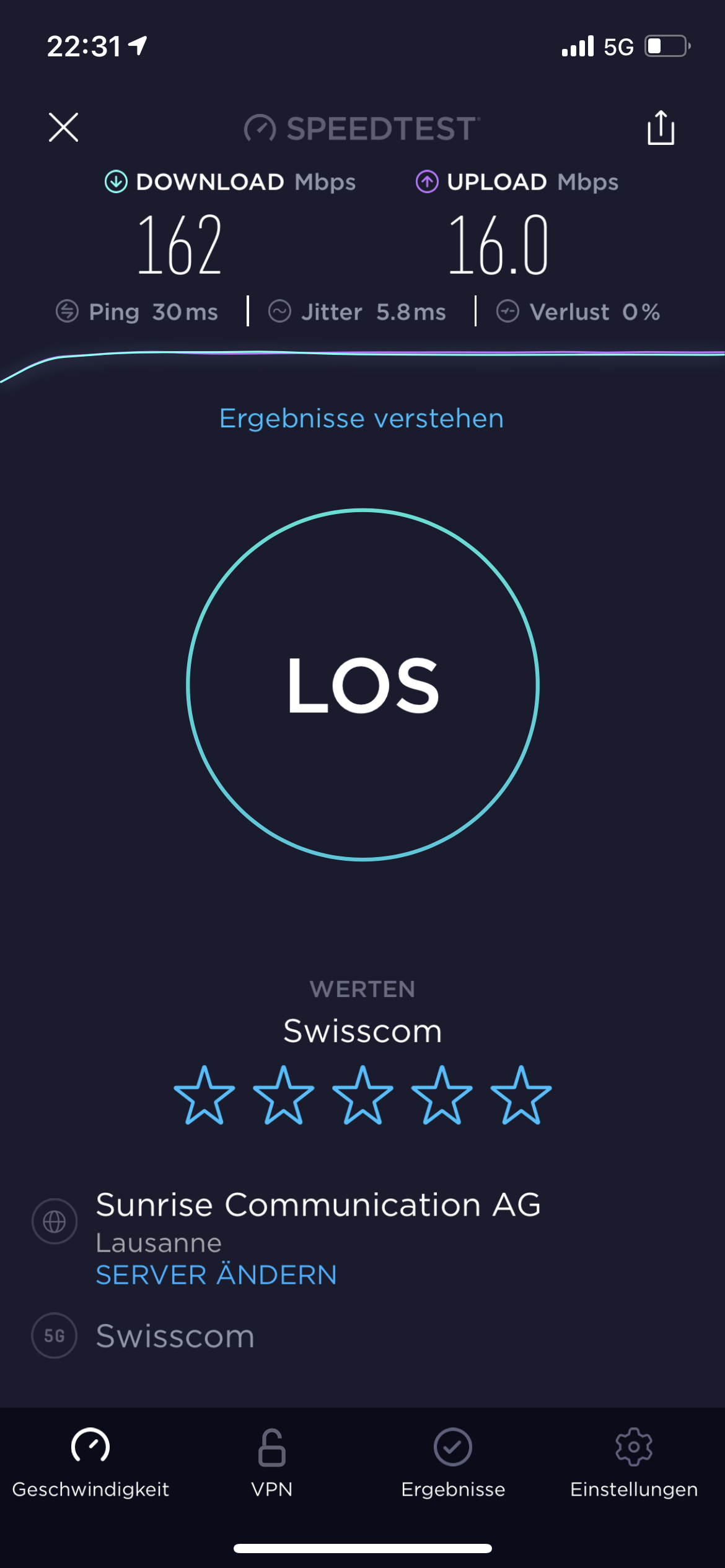Rate Swisscom one star

point(204,1096)
